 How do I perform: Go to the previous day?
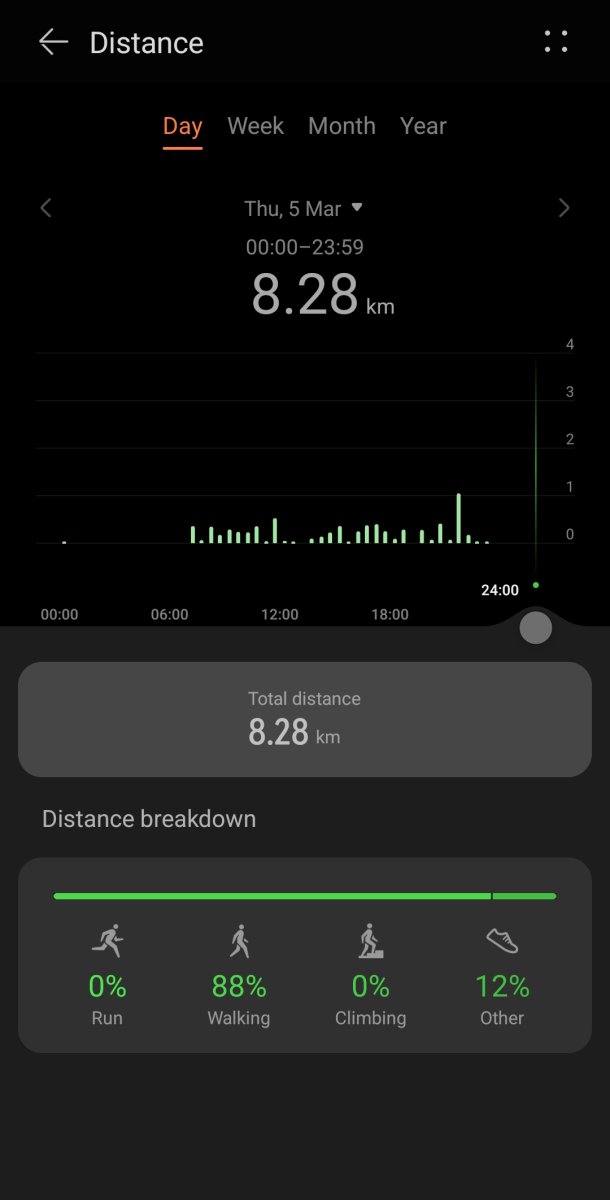pyautogui.click(x=46, y=208)
